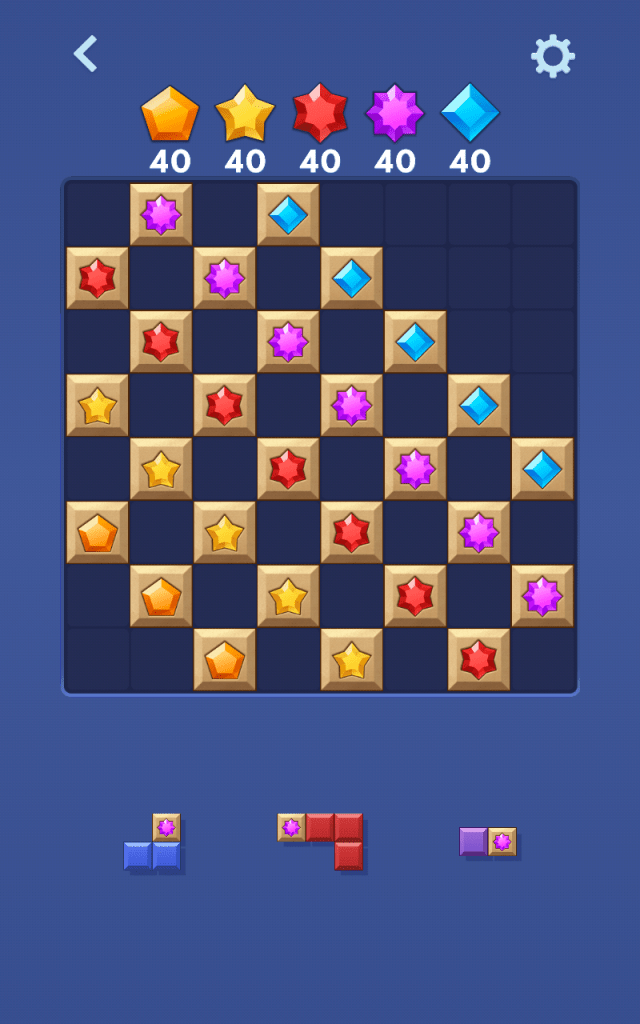640x1024 pixels.
Task: Go back using the arrow icon
Action: 86,54
